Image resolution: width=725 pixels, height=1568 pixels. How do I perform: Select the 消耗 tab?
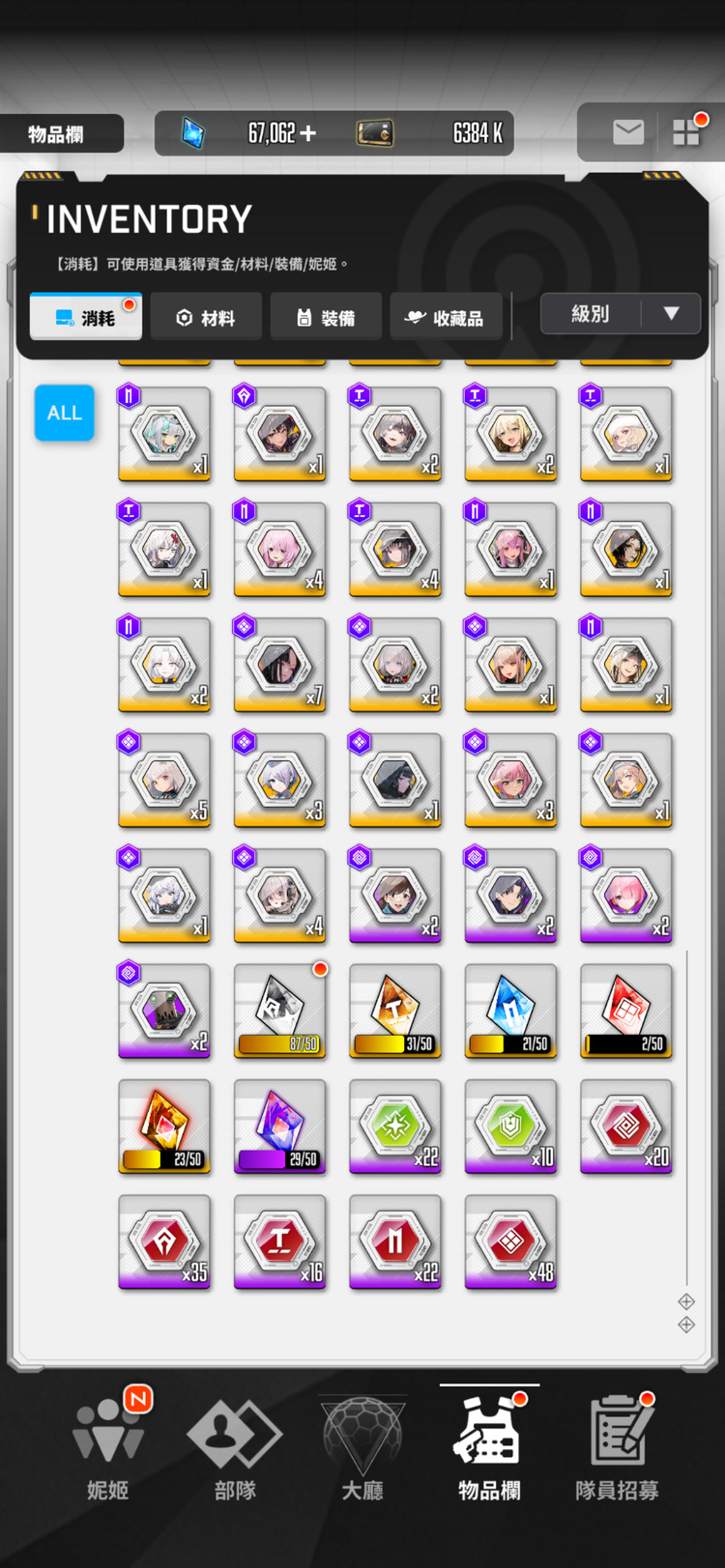[86, 318]
